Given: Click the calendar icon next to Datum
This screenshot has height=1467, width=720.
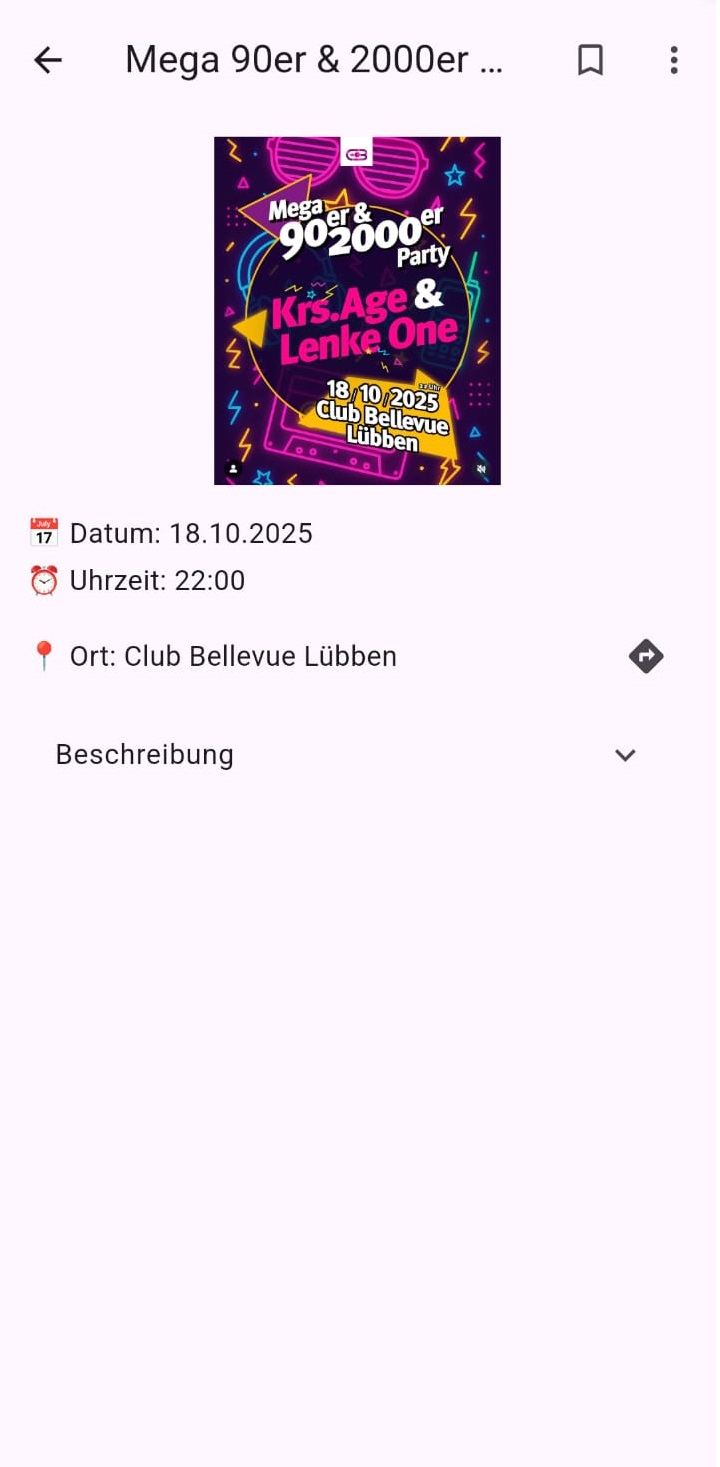Looking at the screenshot, I should tap(43, 532).
